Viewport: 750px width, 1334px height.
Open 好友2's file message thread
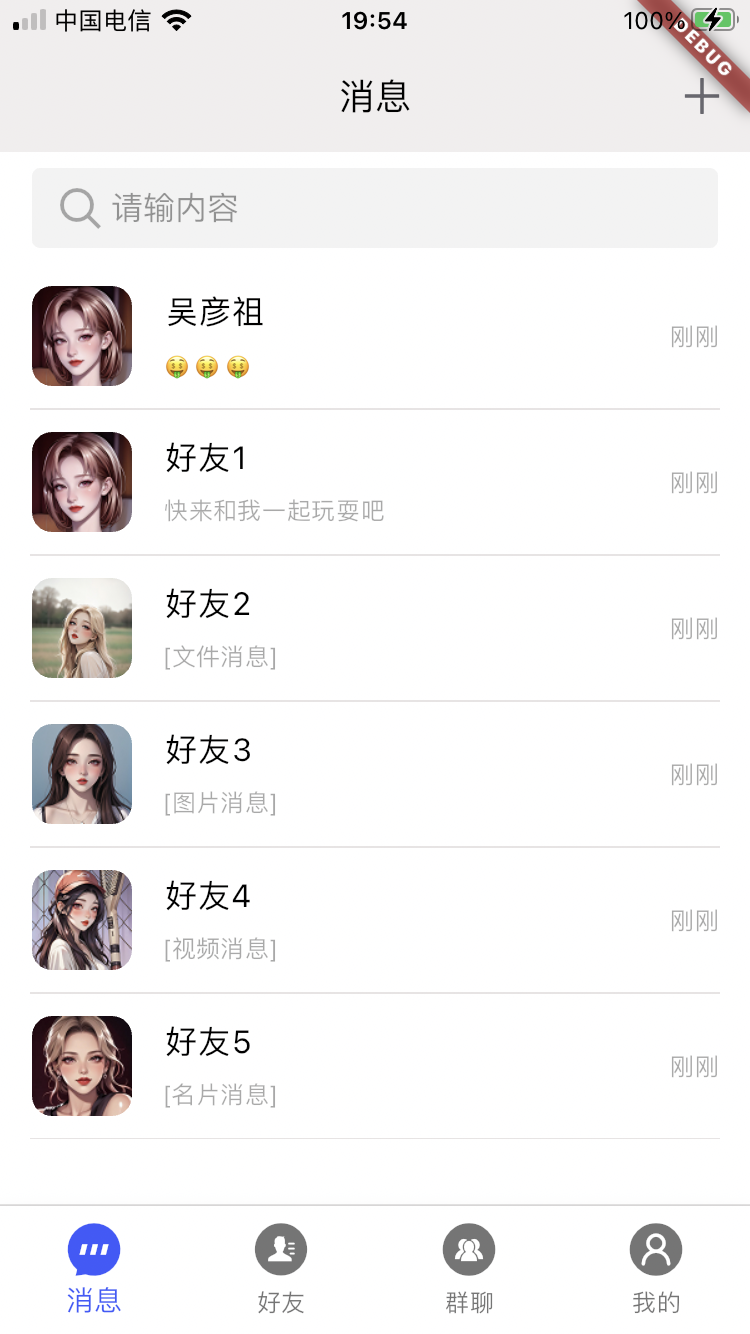click(375, 628)
